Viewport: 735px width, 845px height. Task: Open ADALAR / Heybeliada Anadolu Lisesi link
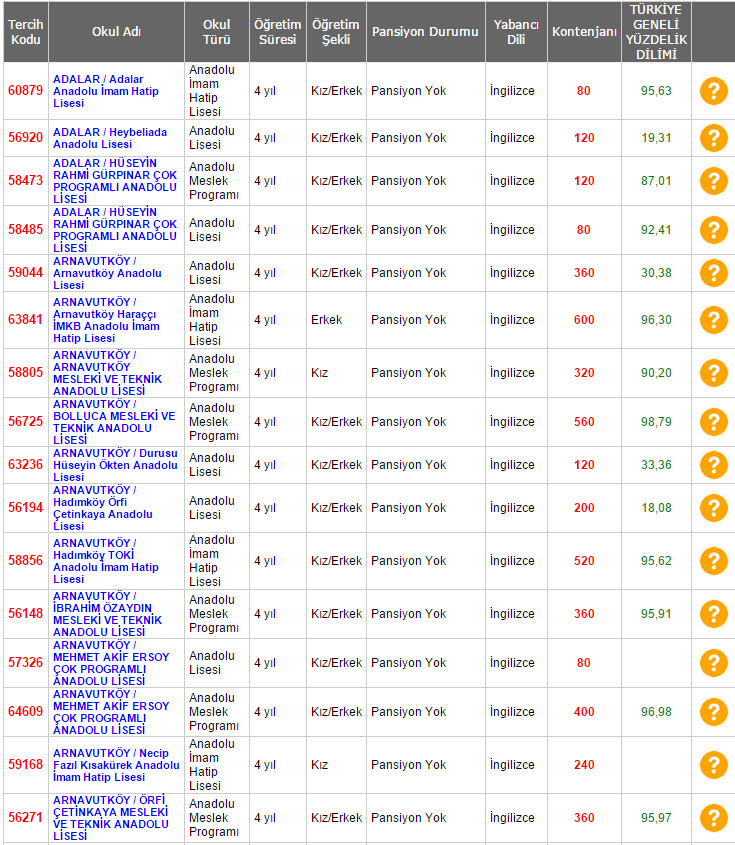pos(109,138)
